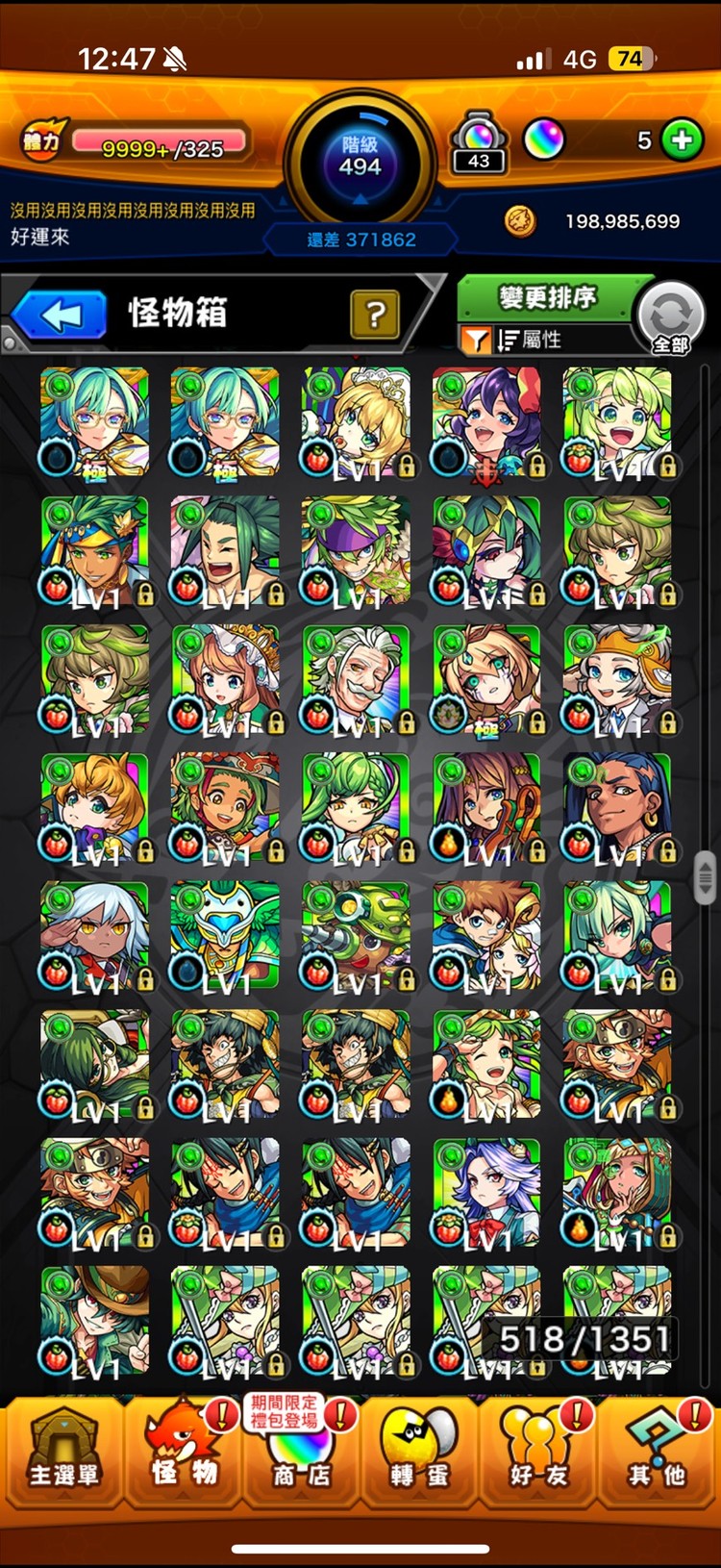Go back with the blue arrow
The image size is (721, 1568).
[x=60, y=316]
